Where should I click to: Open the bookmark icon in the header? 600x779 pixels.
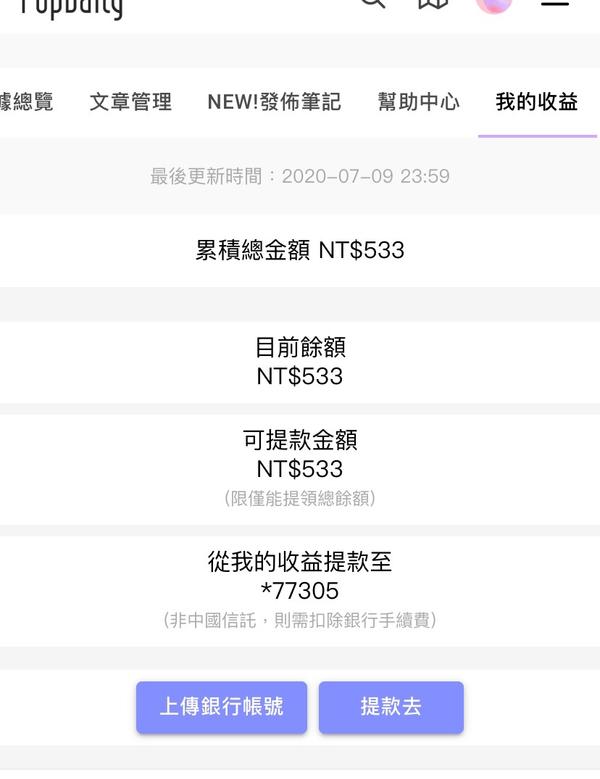point(432,3)
